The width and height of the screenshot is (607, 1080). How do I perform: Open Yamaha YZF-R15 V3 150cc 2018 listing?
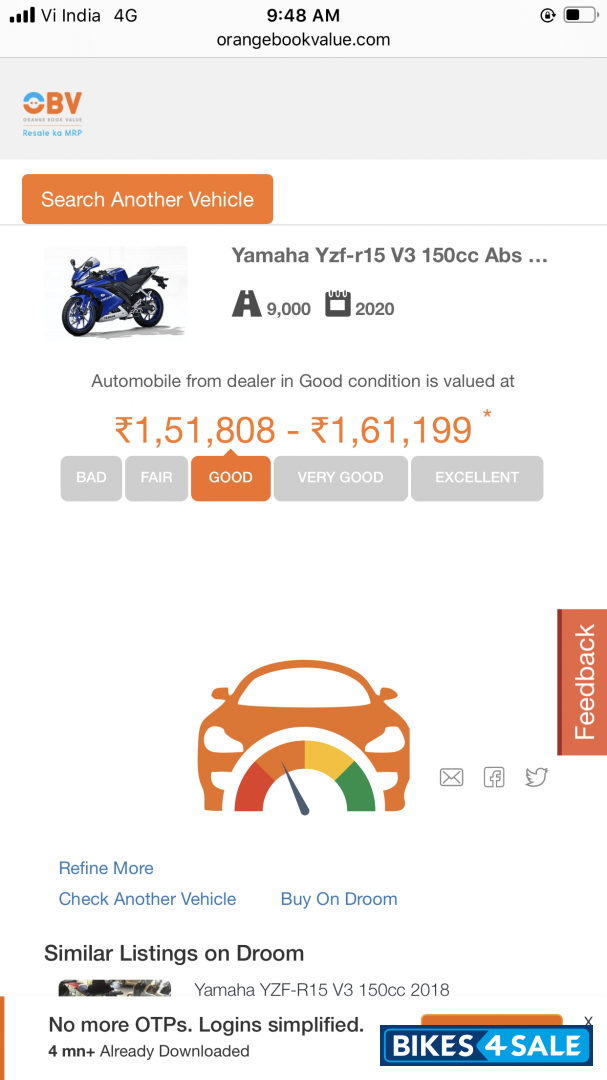point(321,989)
